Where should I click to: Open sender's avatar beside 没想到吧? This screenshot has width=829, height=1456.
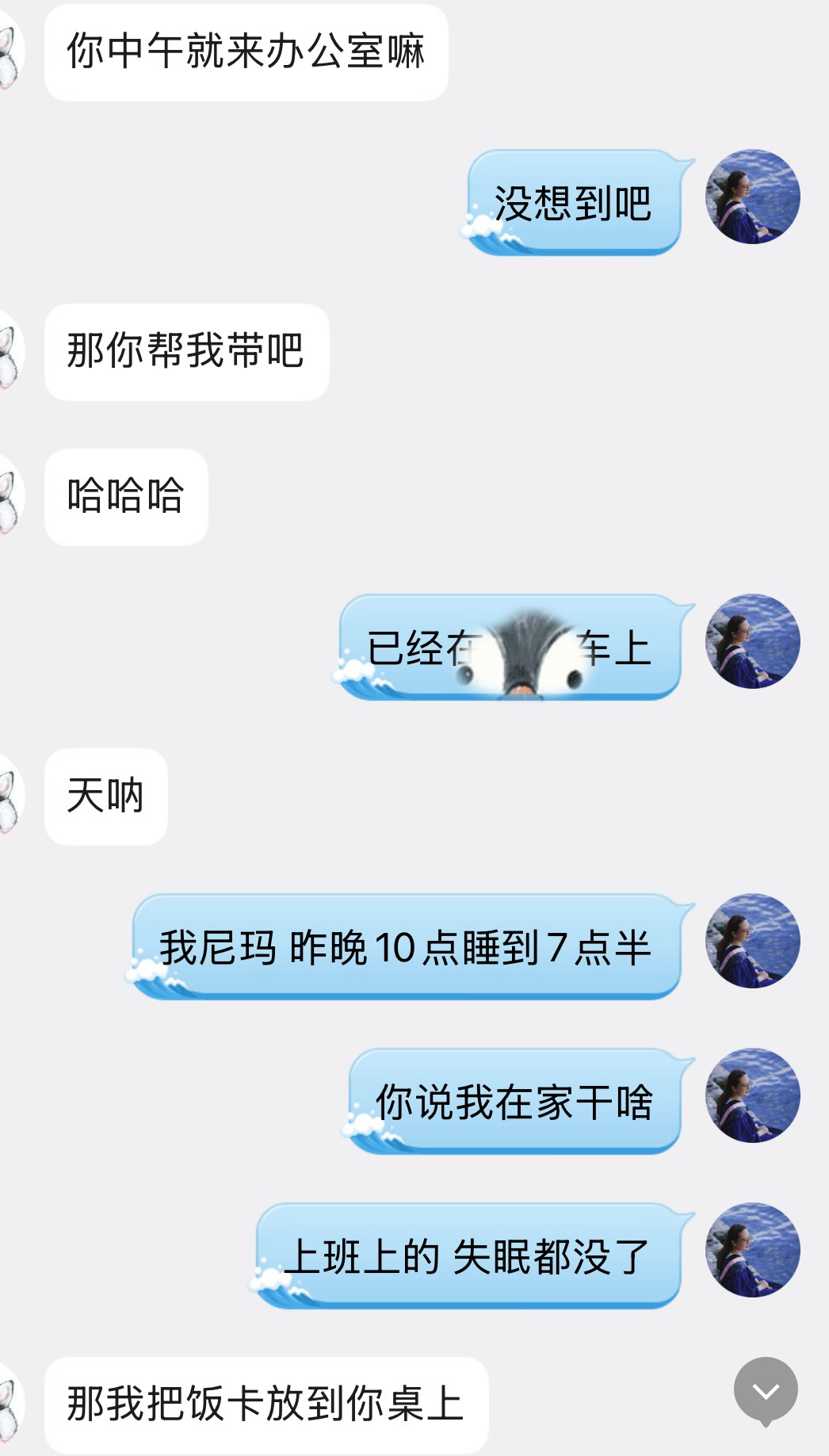pyautogui.click(x=753, y=197)
